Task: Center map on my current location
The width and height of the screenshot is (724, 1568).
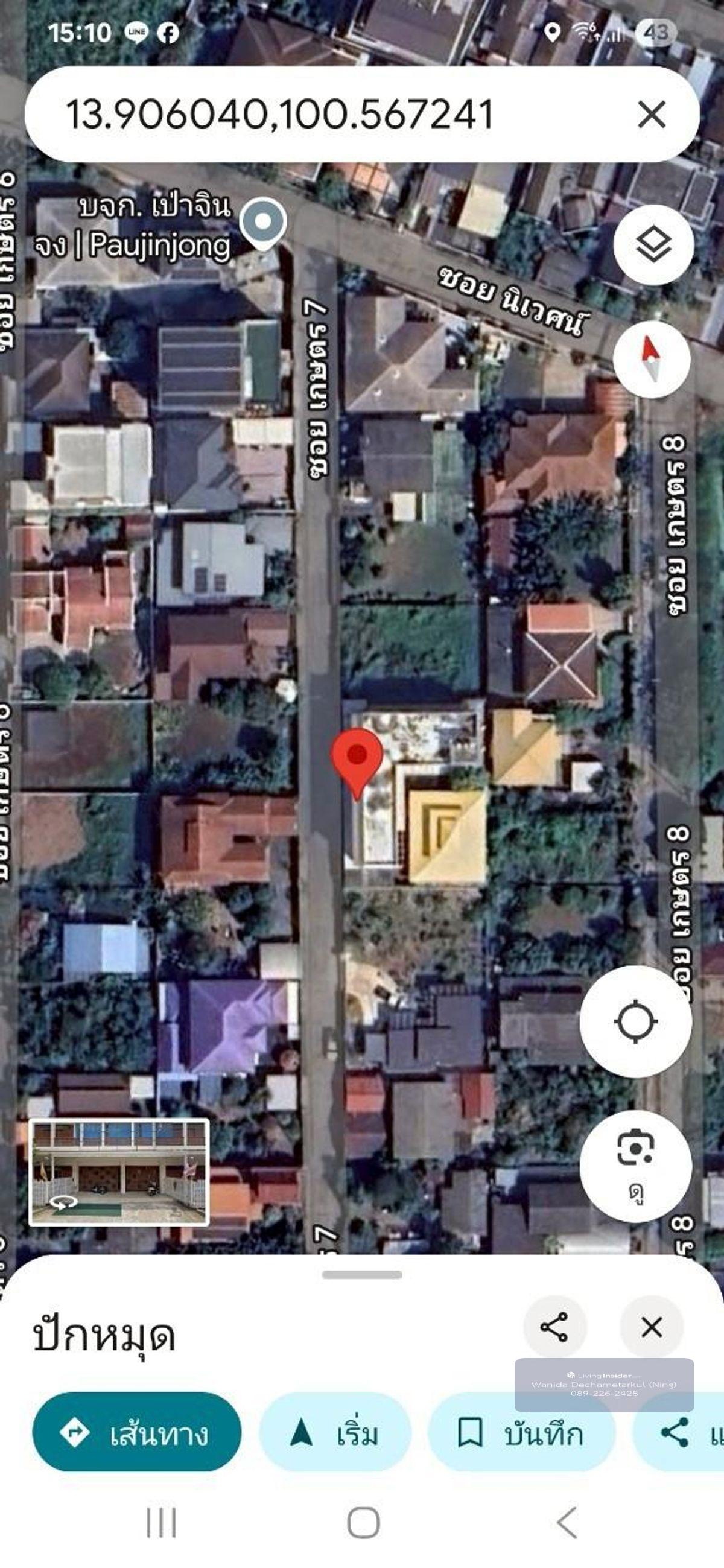Action: [635, 1021]
